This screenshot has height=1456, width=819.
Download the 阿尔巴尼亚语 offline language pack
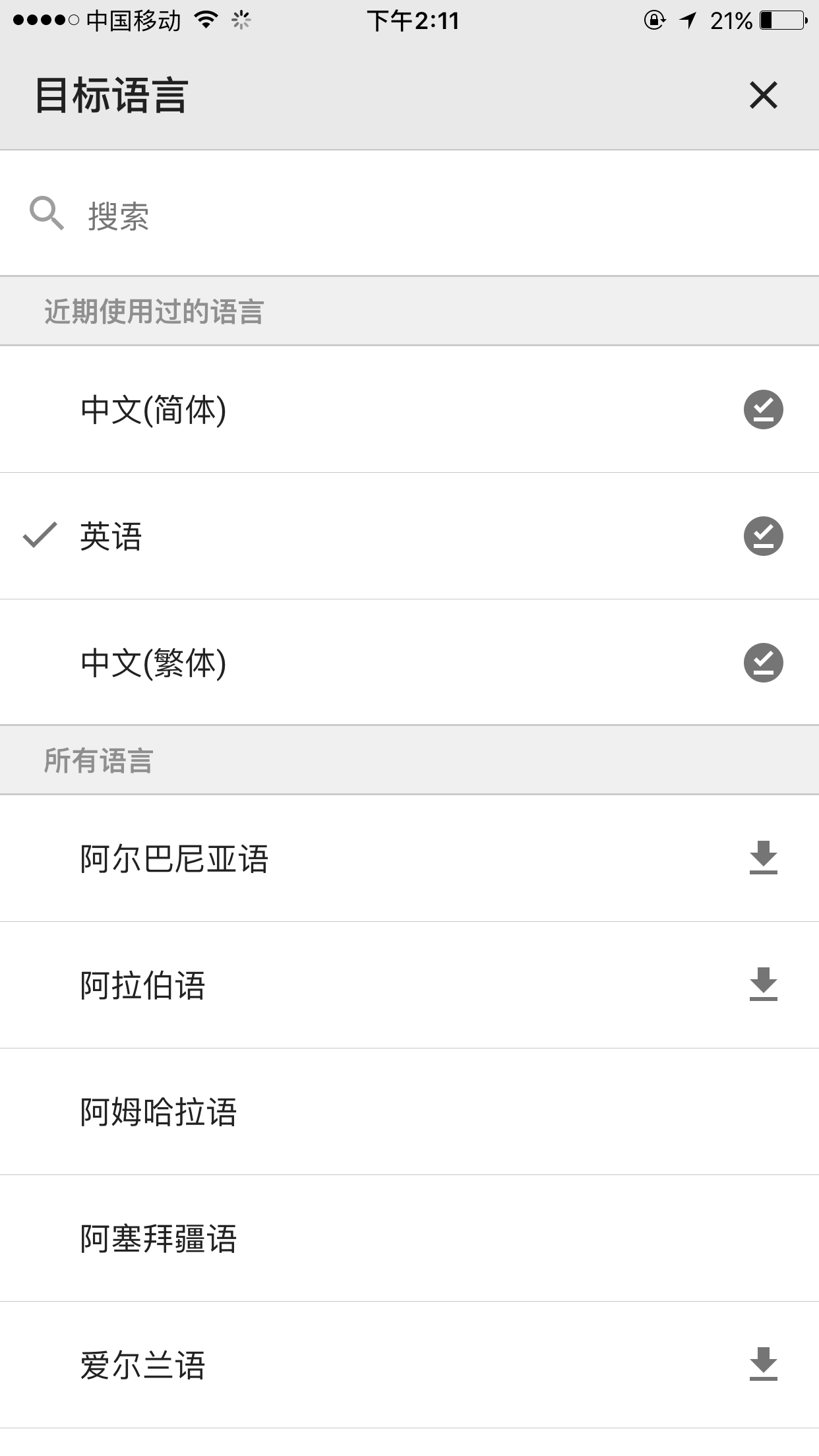[764, 857]
